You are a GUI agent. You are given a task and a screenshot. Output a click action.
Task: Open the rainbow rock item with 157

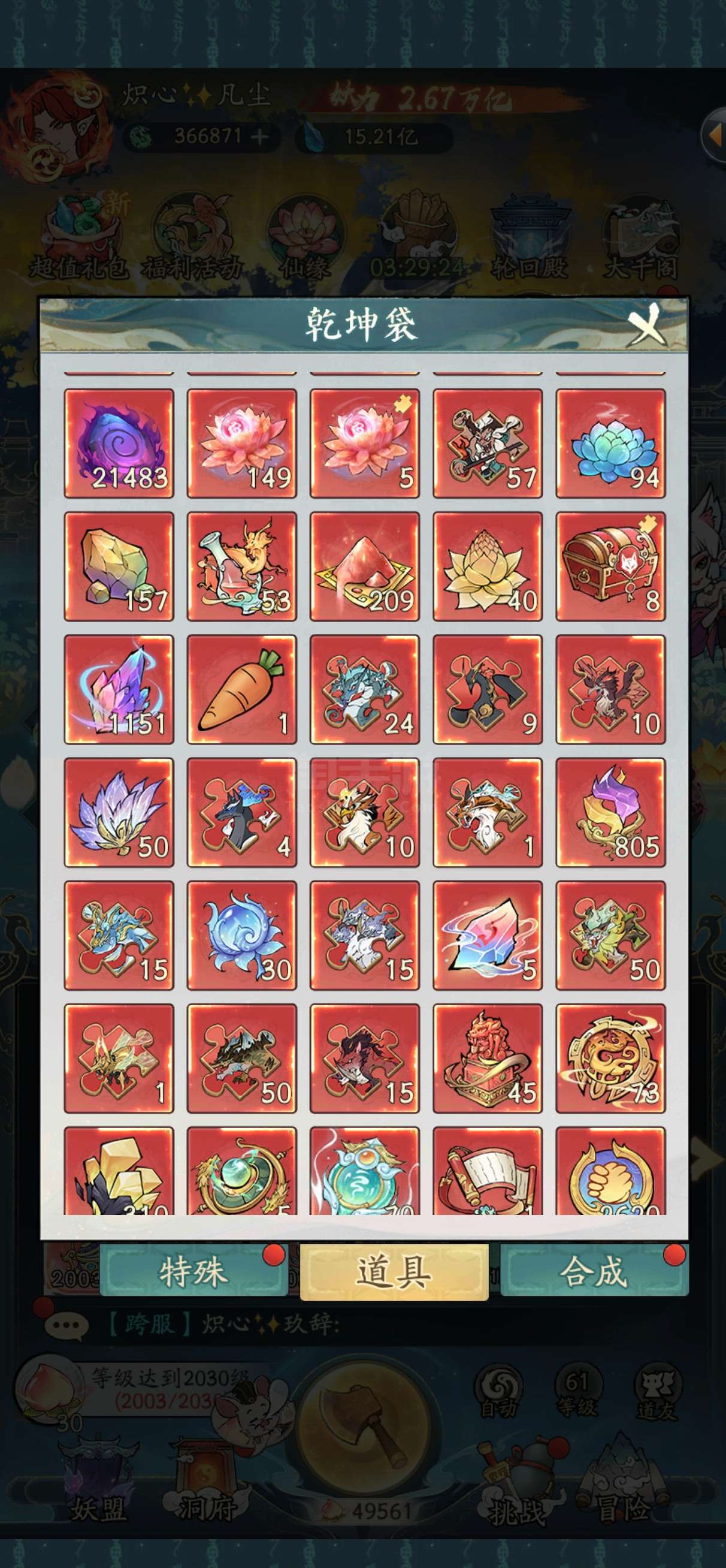click(119, 566)
